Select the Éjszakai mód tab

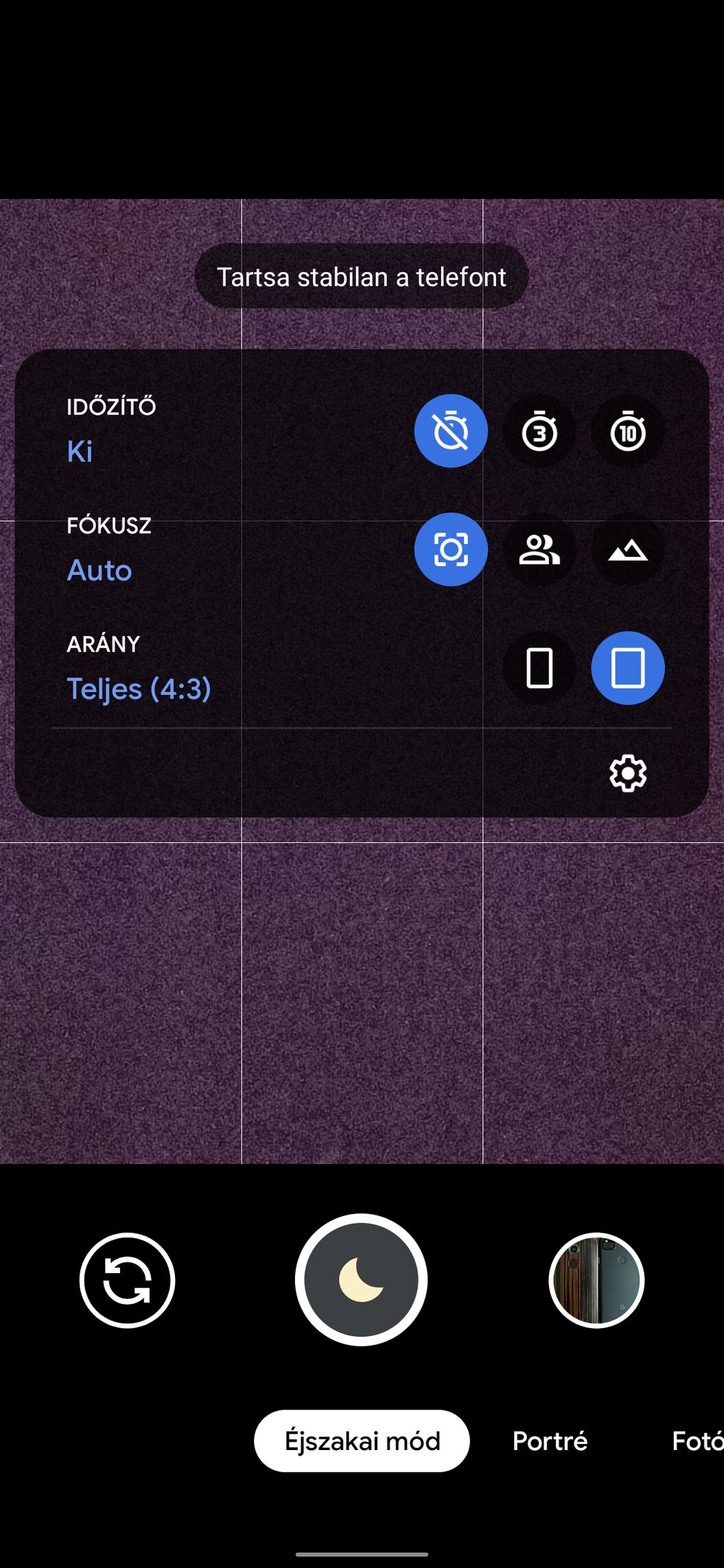coord(362,1441)
